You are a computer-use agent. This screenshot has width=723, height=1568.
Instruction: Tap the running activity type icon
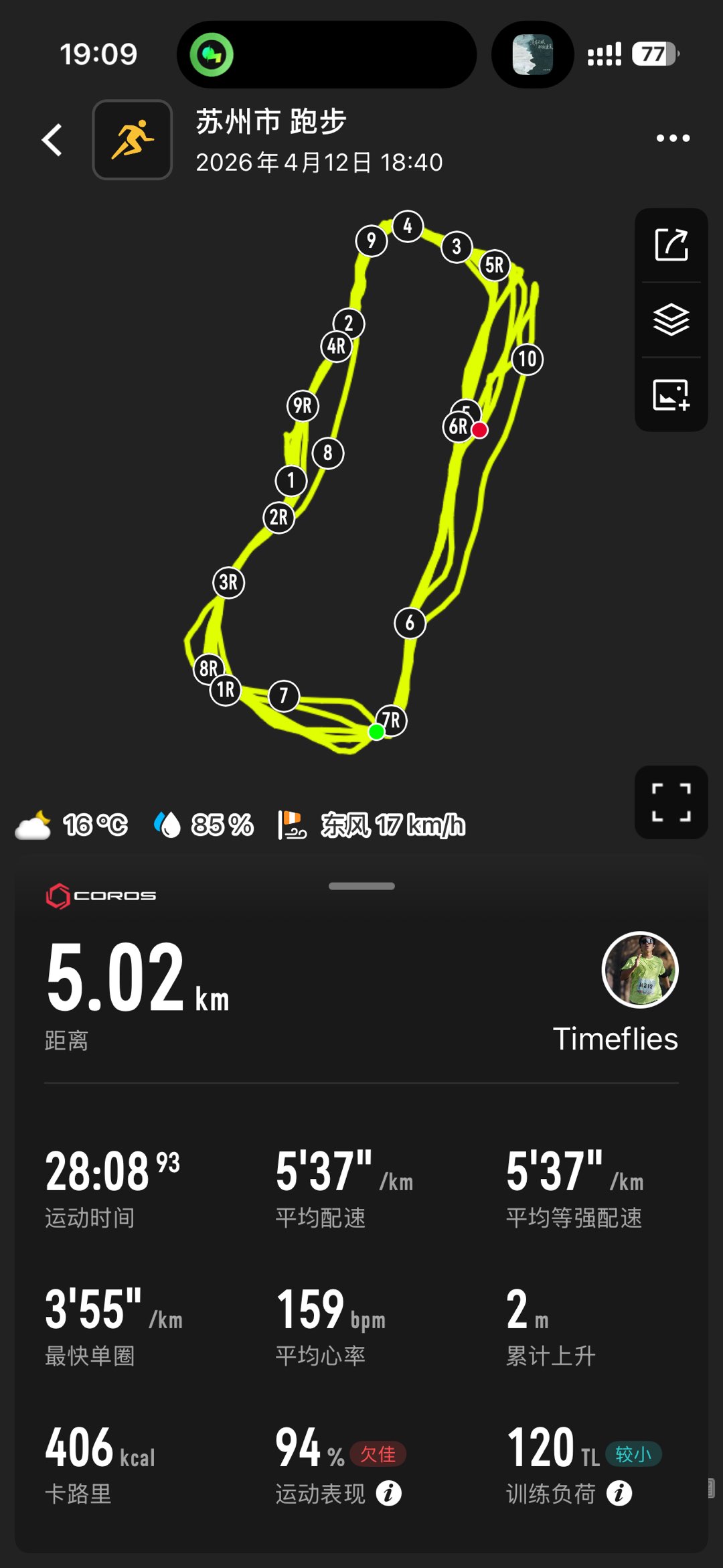(133, 140)
